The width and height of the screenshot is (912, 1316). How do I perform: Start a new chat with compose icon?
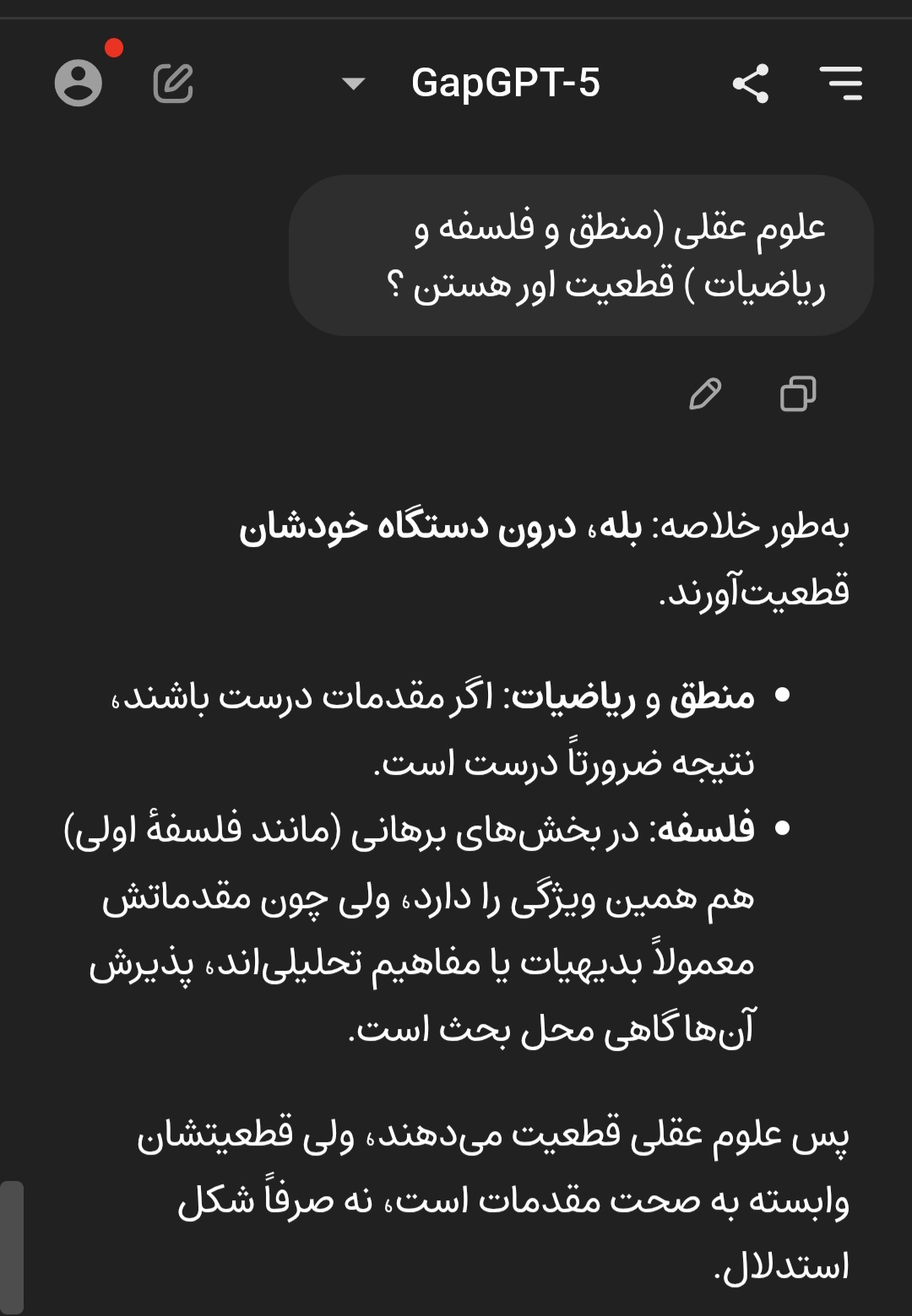(x=173, y=83)
